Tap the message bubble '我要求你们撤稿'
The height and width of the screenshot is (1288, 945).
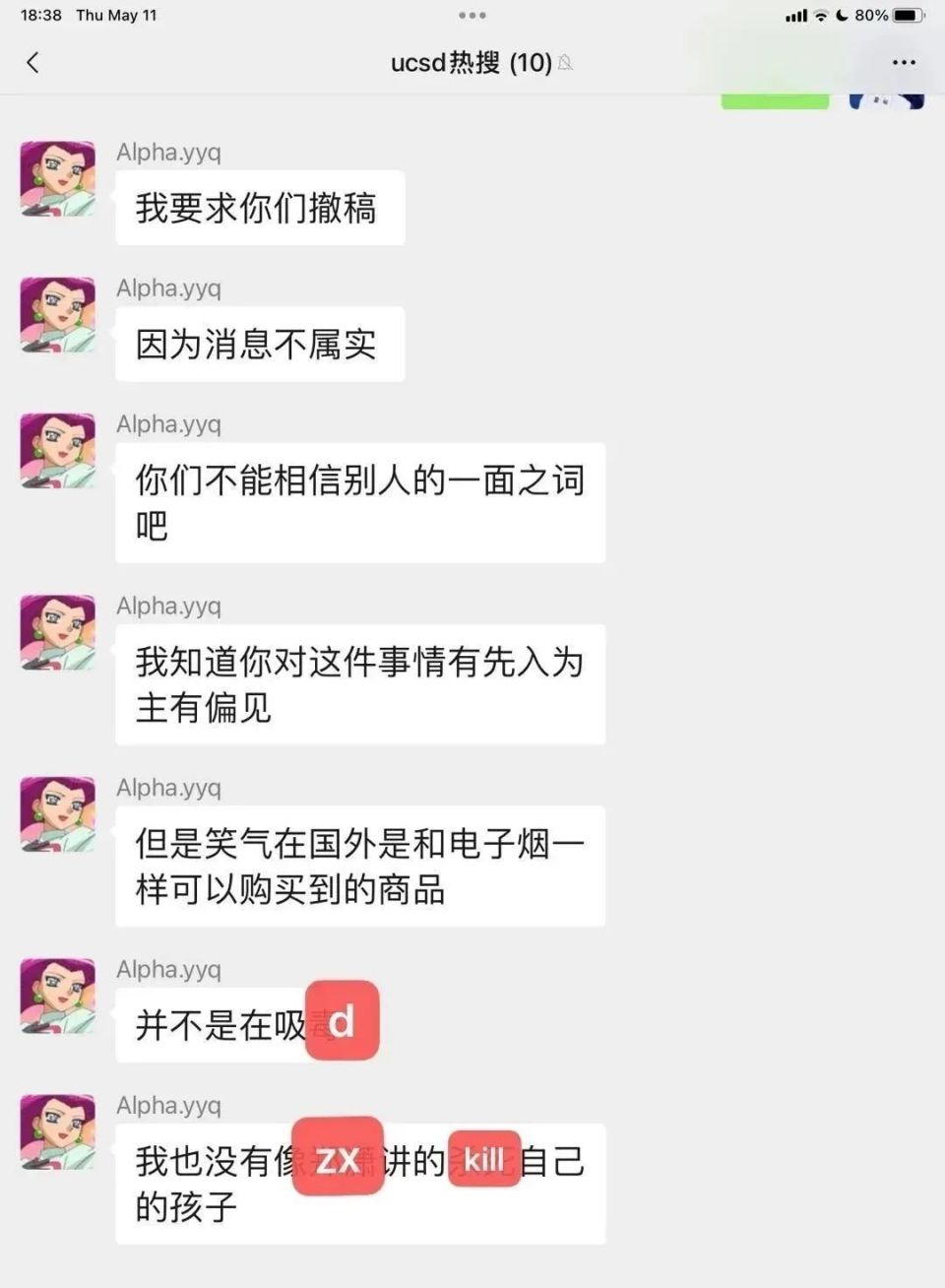tap(259, 208)
